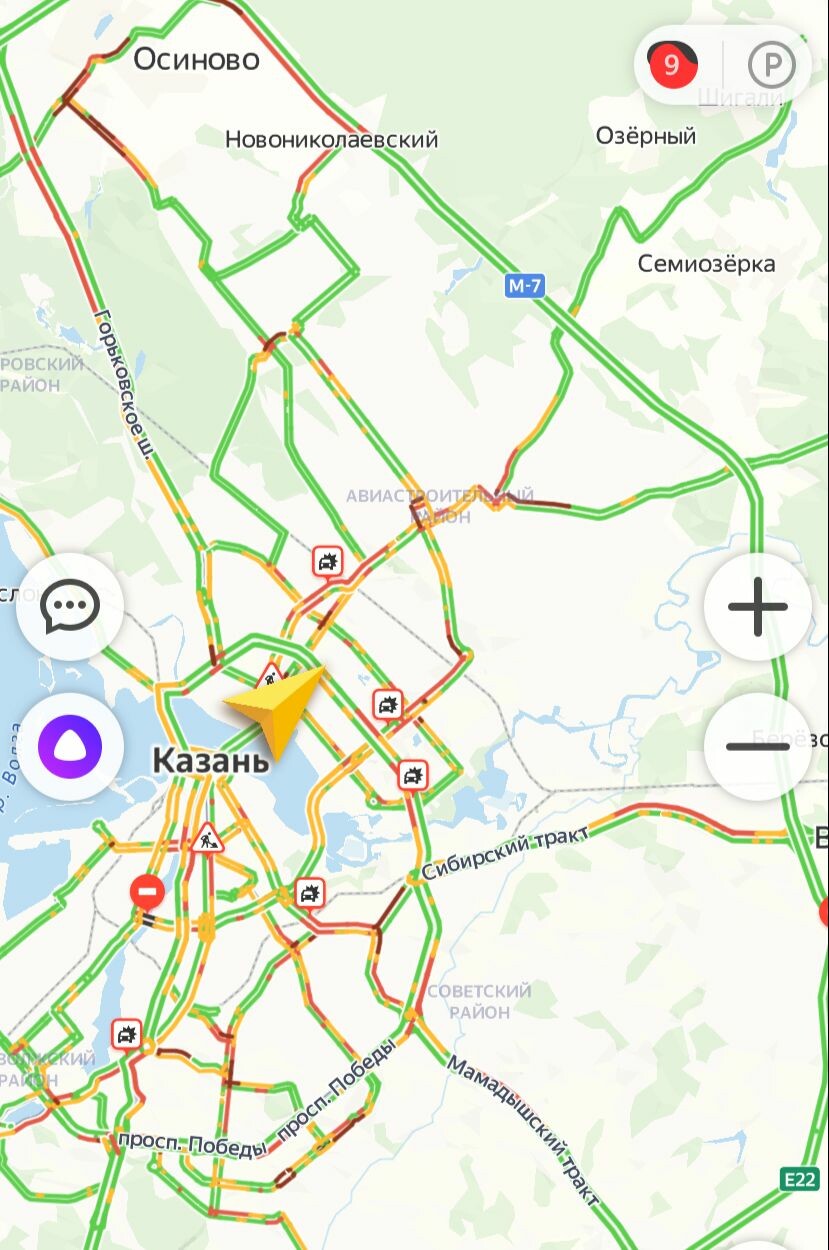Zoom out of the map
Viewport: 829px width, 1250px height.
[757, 747]
